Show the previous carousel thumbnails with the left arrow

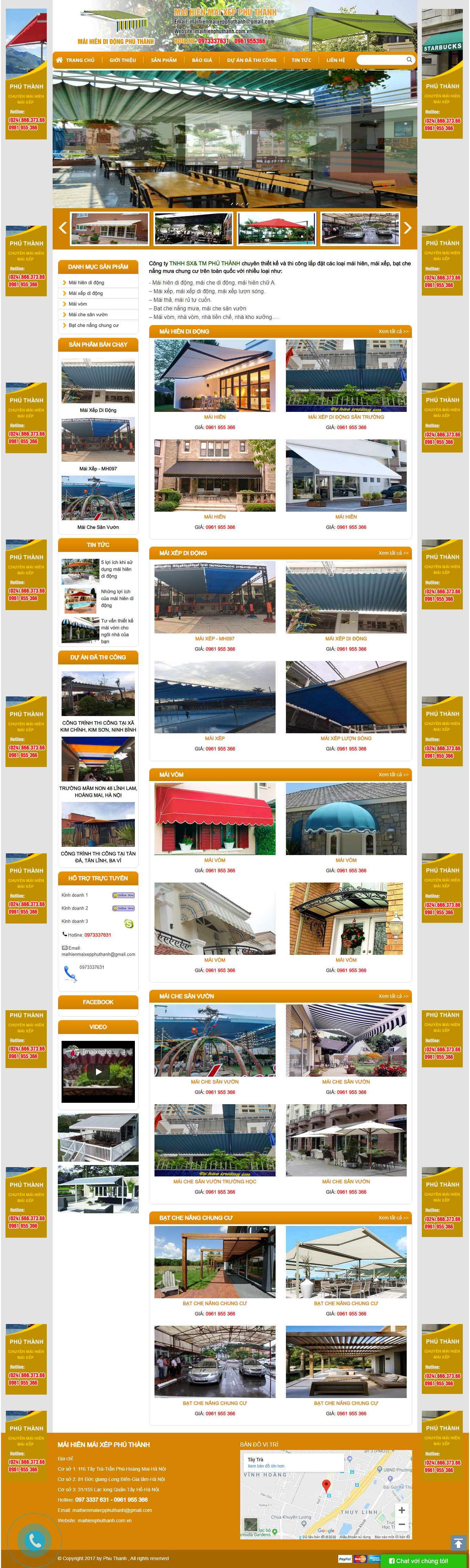tap(62, 228)
